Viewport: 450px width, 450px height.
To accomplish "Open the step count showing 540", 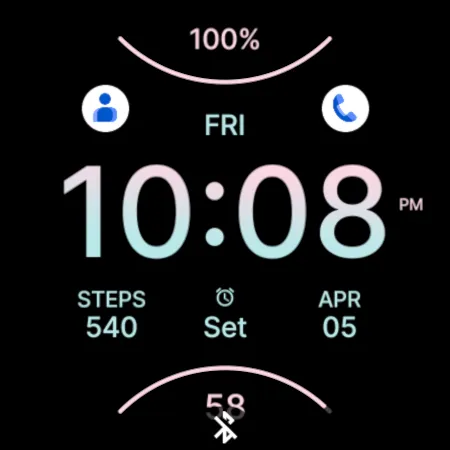I will point(111,313).
